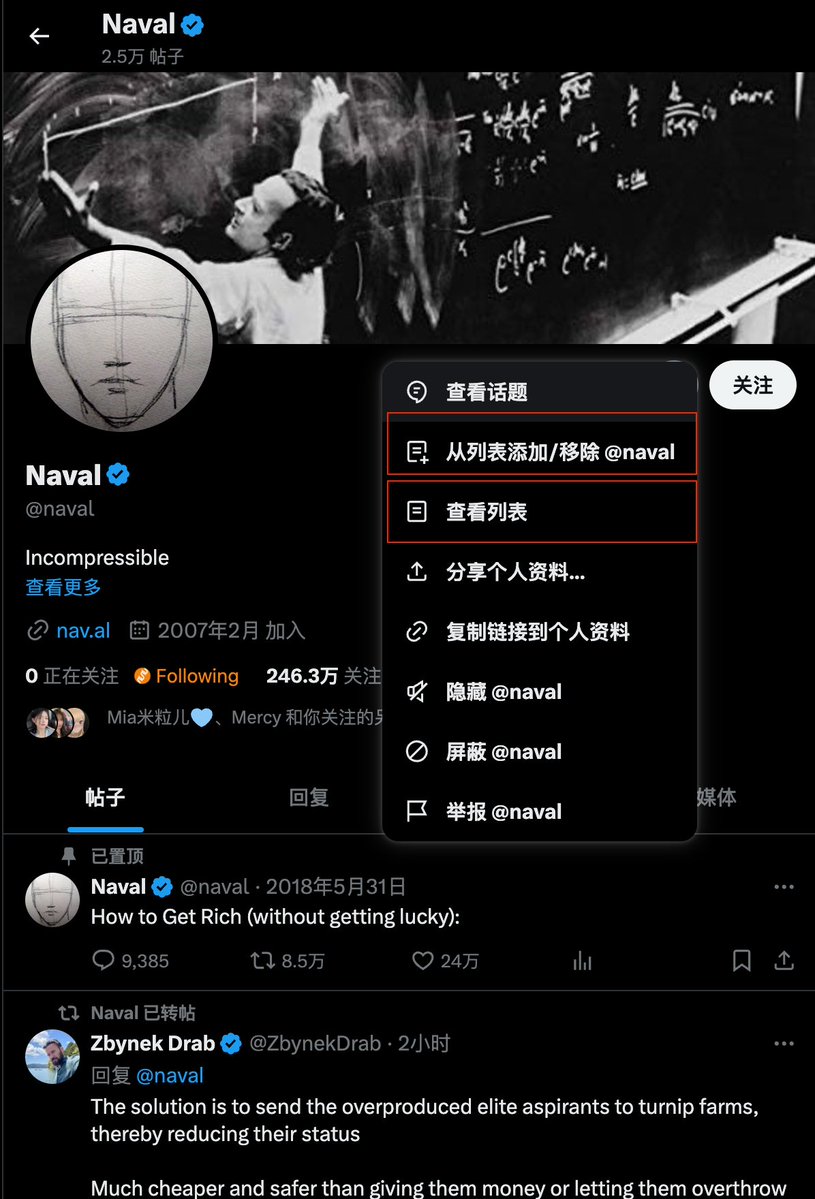Repost the How to Get Rich post
Image resolution: width=815 pixels, height=1199 pixels.
click(287, 961)
